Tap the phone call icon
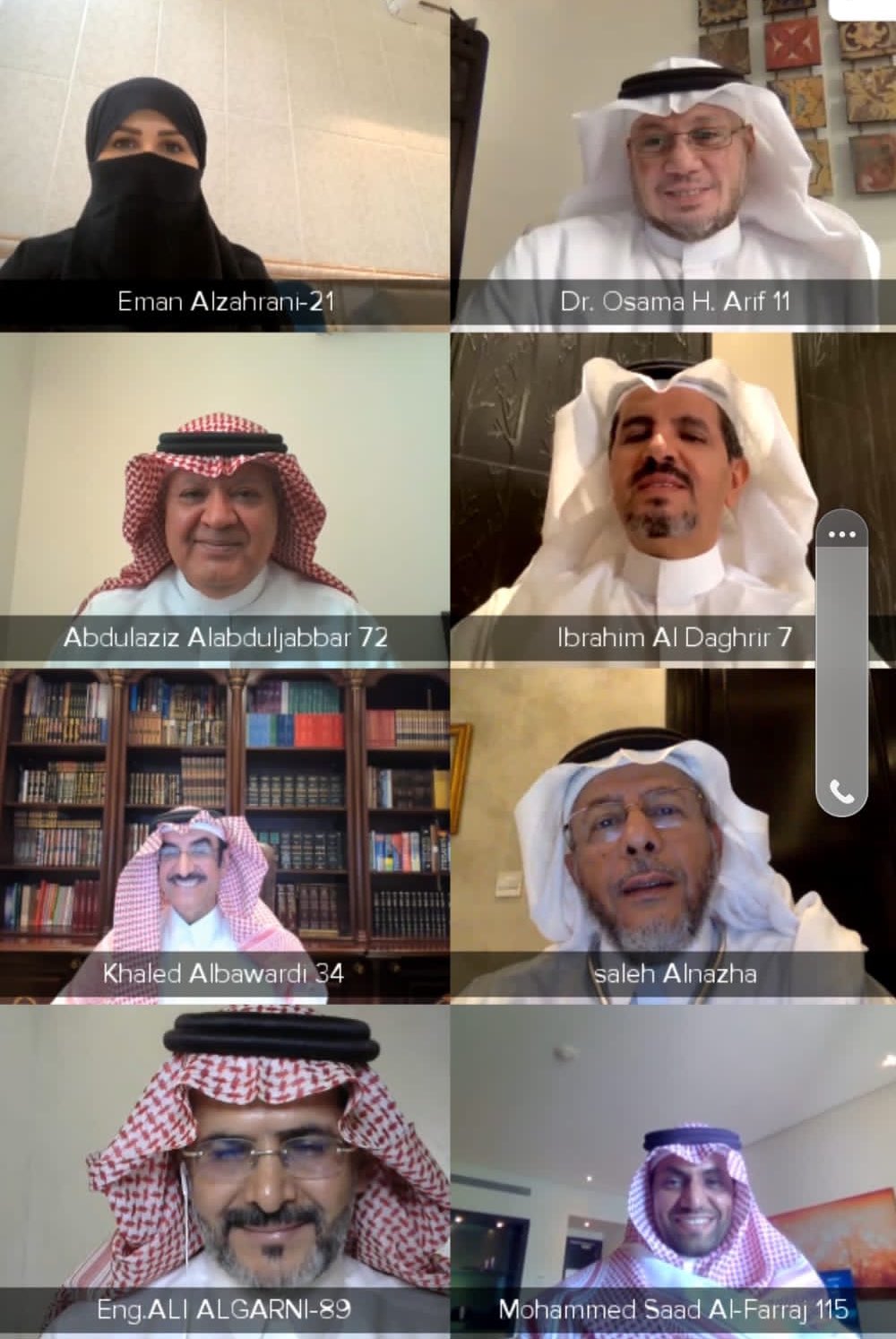This screenshot has height=1339, width=896. coord(842,792)
